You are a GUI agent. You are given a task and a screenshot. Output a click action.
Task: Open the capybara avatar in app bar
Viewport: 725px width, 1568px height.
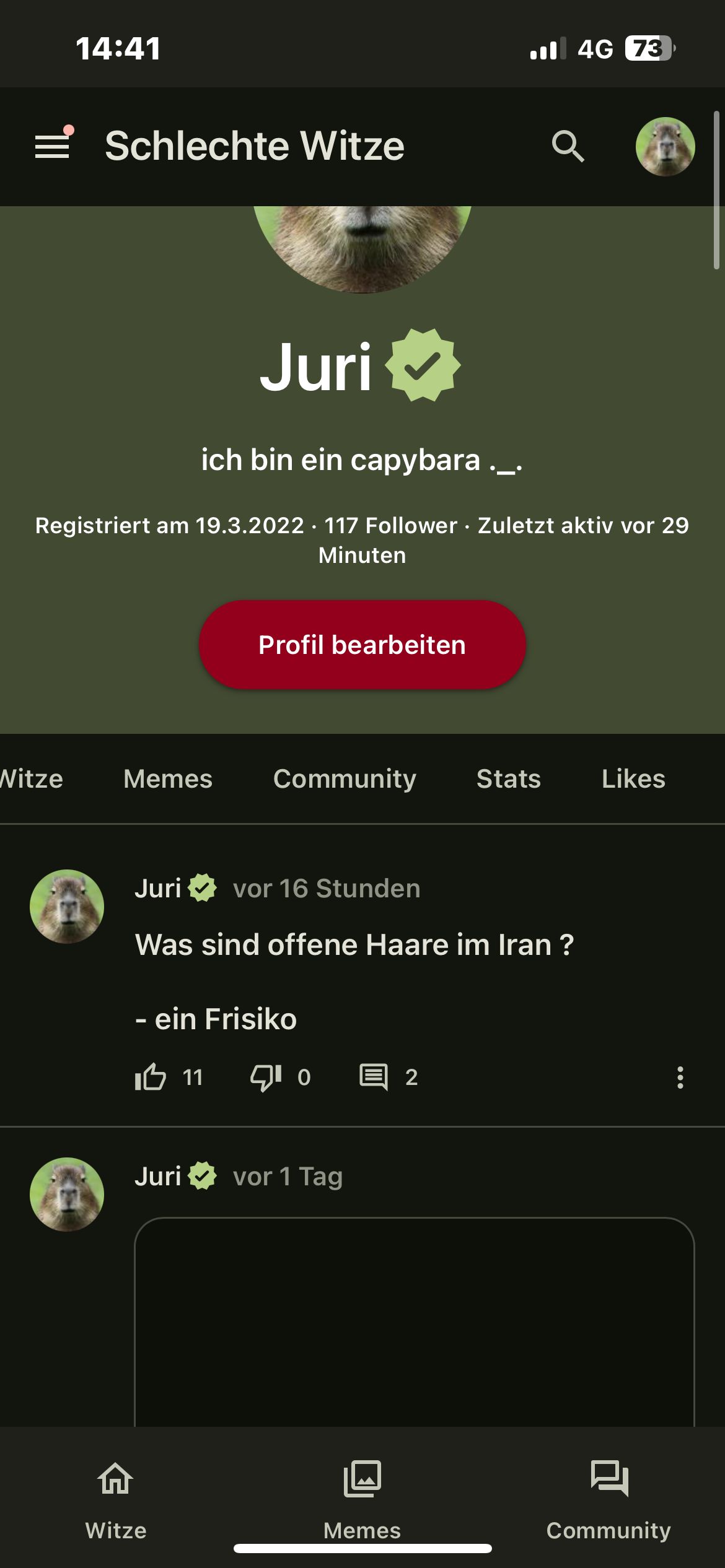point(665,147)
